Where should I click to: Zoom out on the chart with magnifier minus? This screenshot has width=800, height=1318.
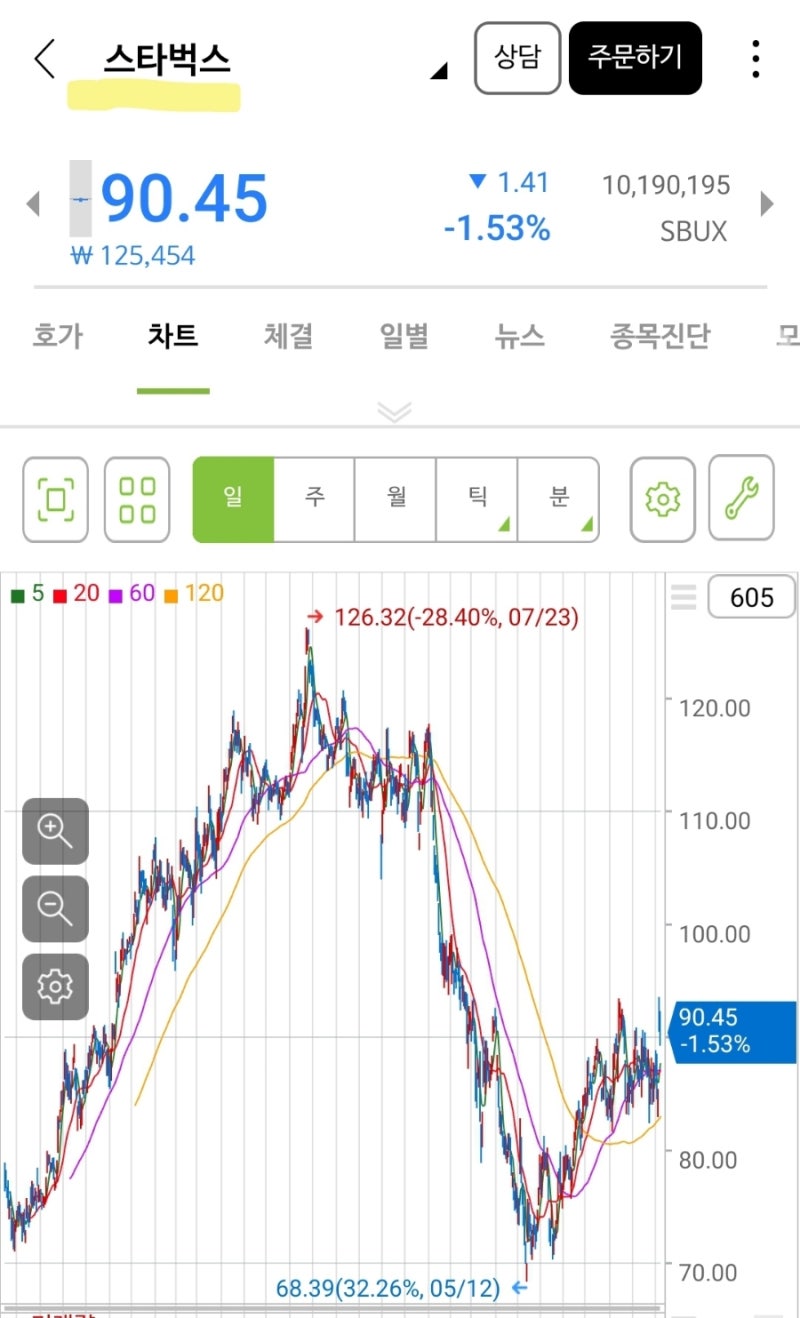click(x=55, y=909)
